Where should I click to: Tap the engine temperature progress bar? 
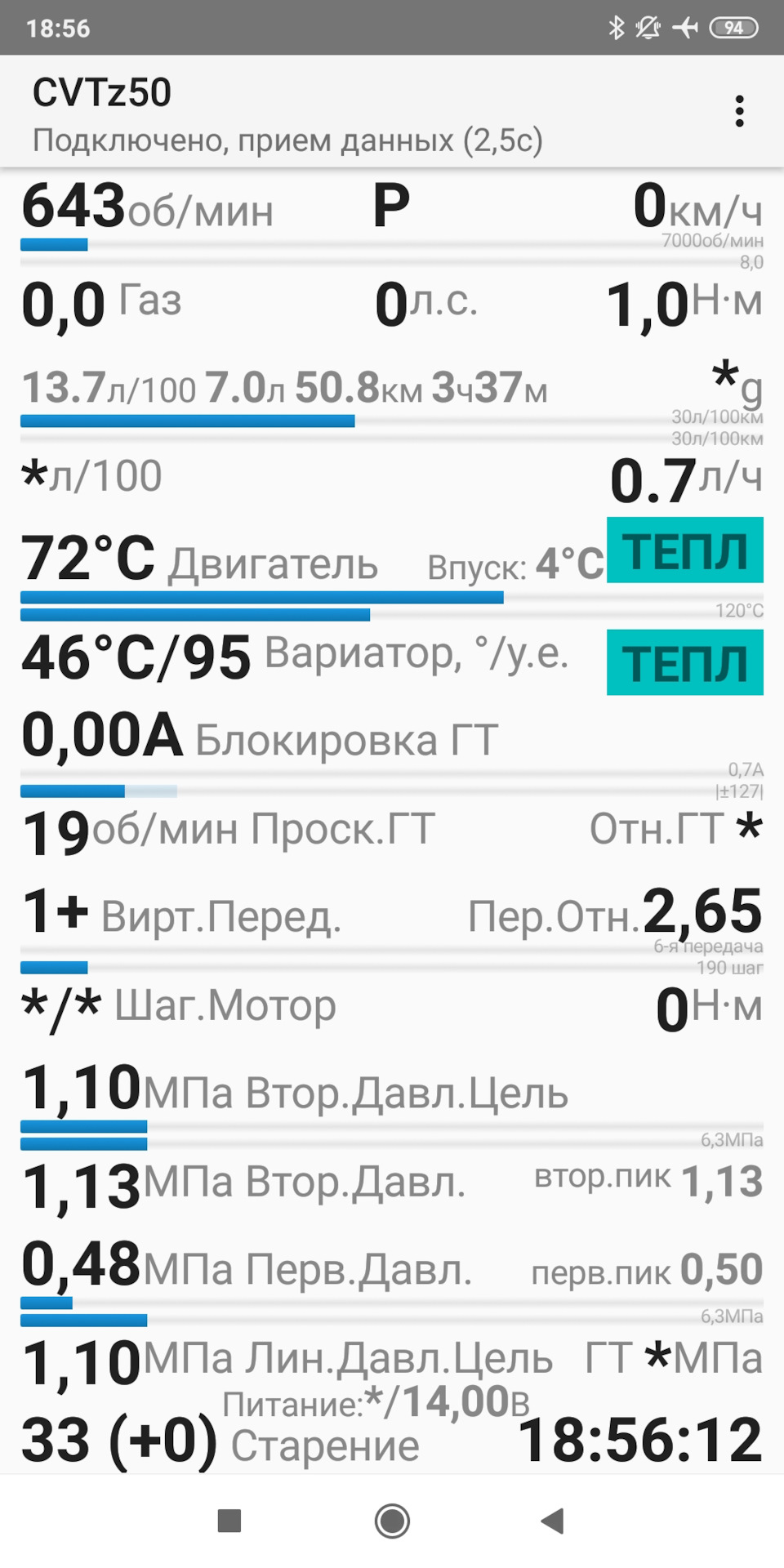click(261, 595)
